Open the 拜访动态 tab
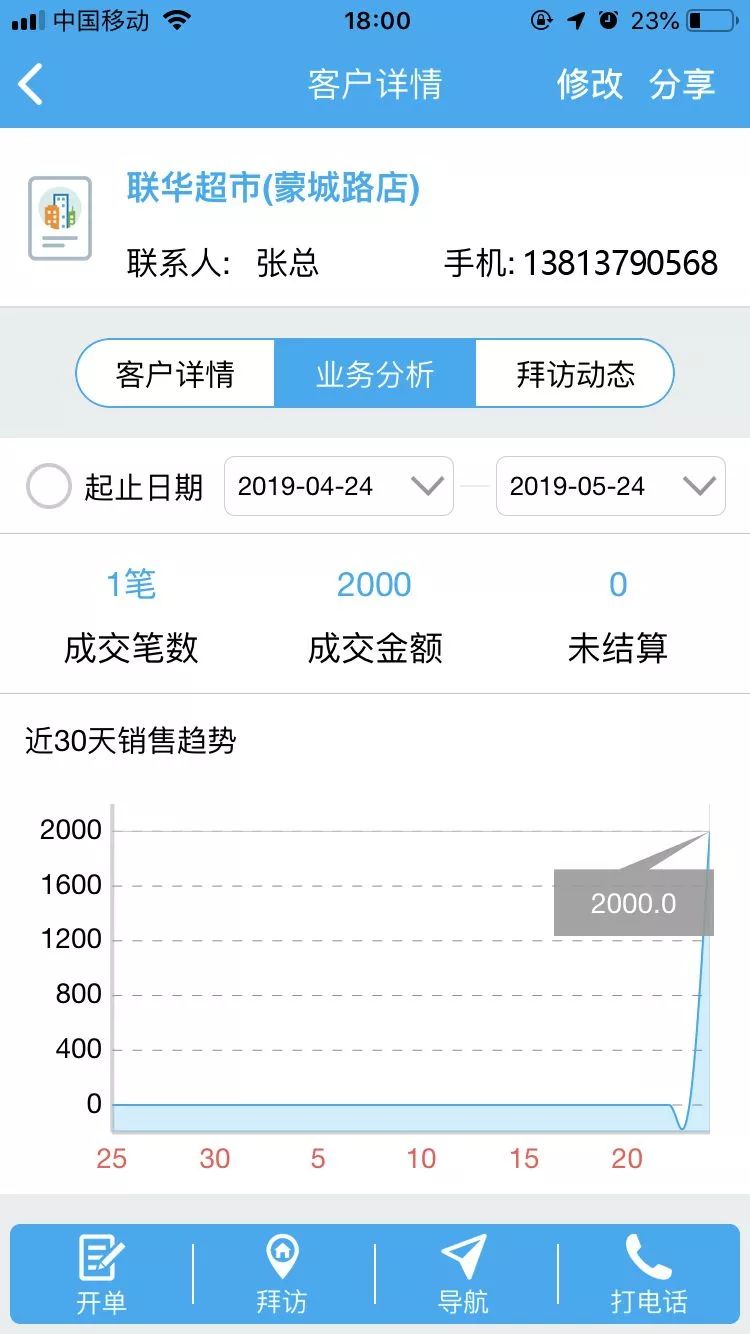The width and height of the screenshot is (750, 1334). point(575,373)
